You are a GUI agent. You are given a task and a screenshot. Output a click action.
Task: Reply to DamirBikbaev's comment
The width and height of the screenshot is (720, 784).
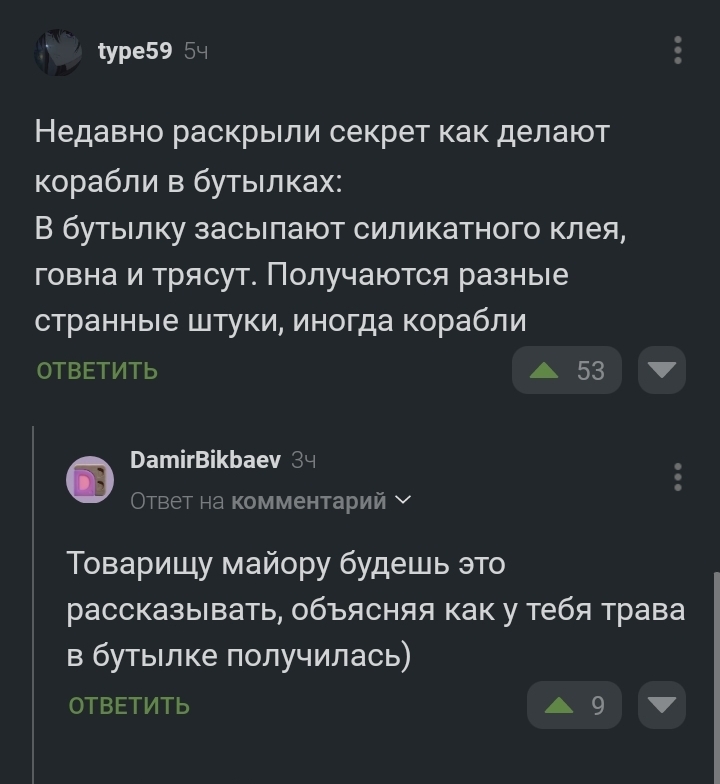129,706
